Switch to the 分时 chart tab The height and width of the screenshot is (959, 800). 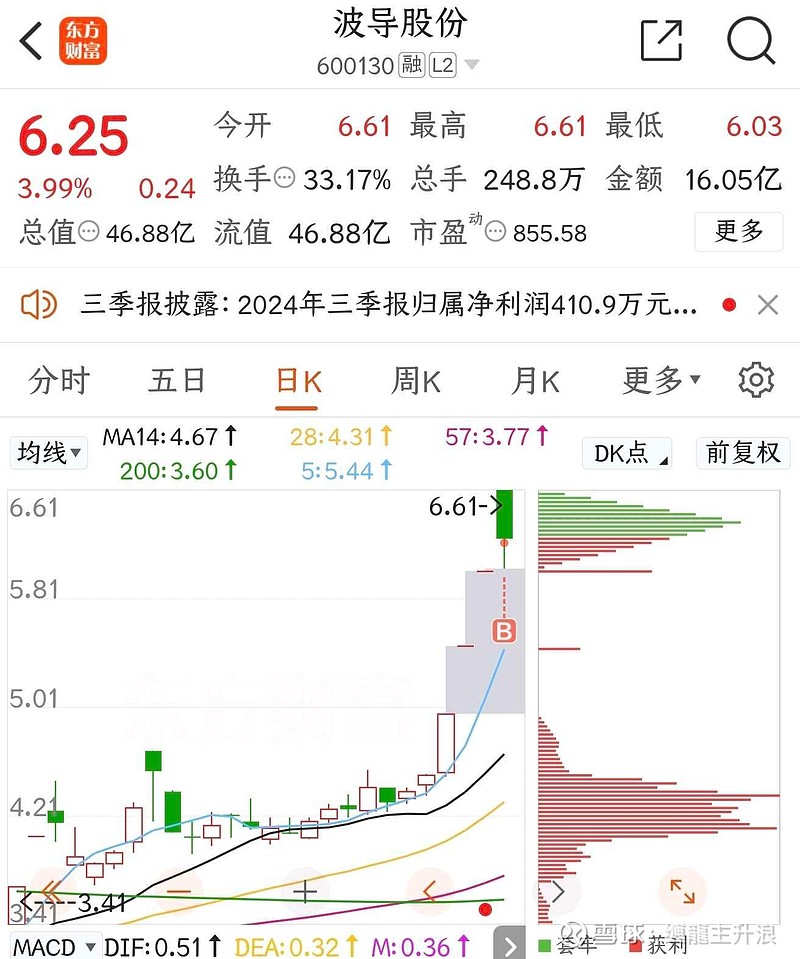60,381
